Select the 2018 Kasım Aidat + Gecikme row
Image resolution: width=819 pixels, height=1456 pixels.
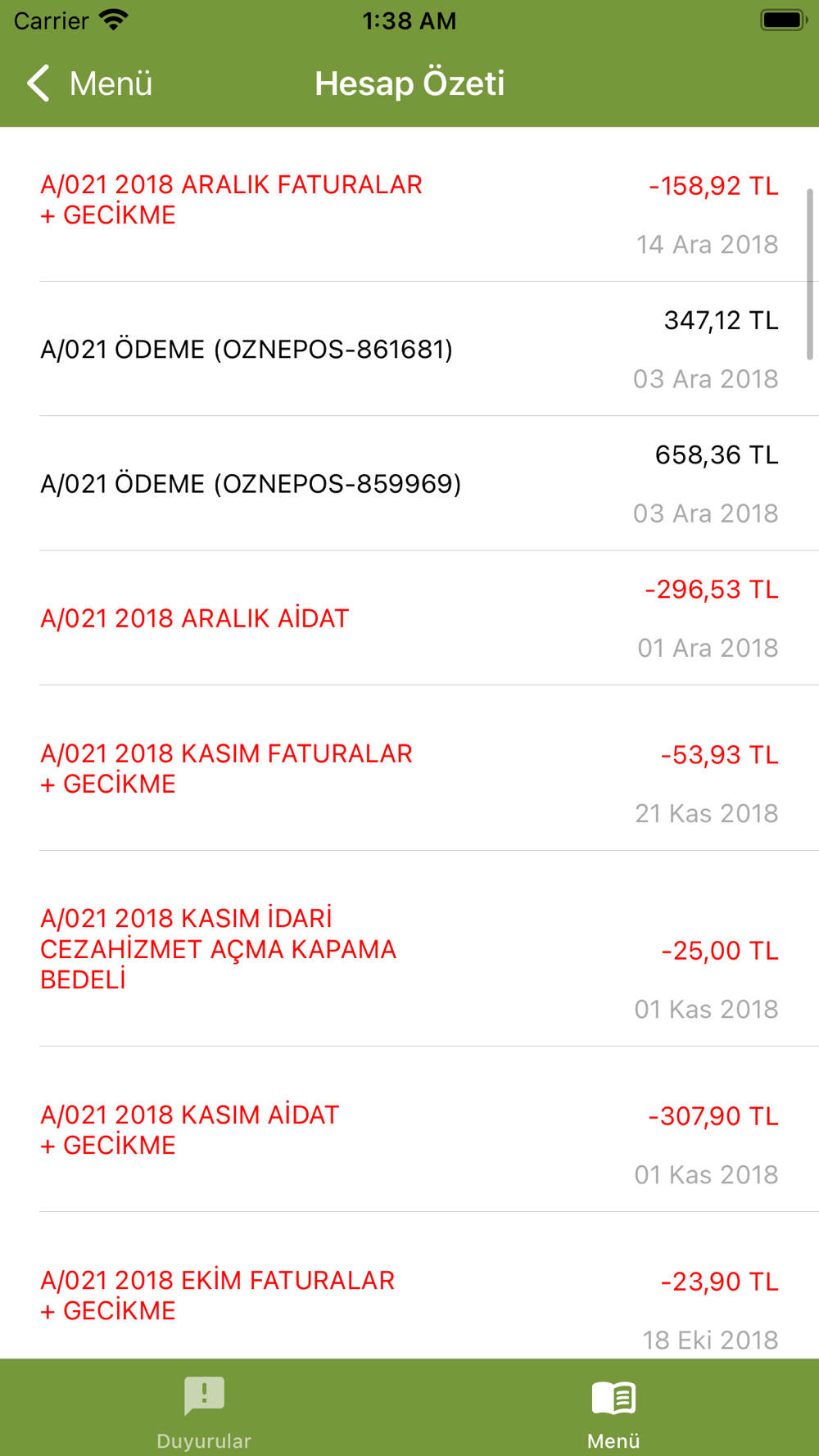409,1129
